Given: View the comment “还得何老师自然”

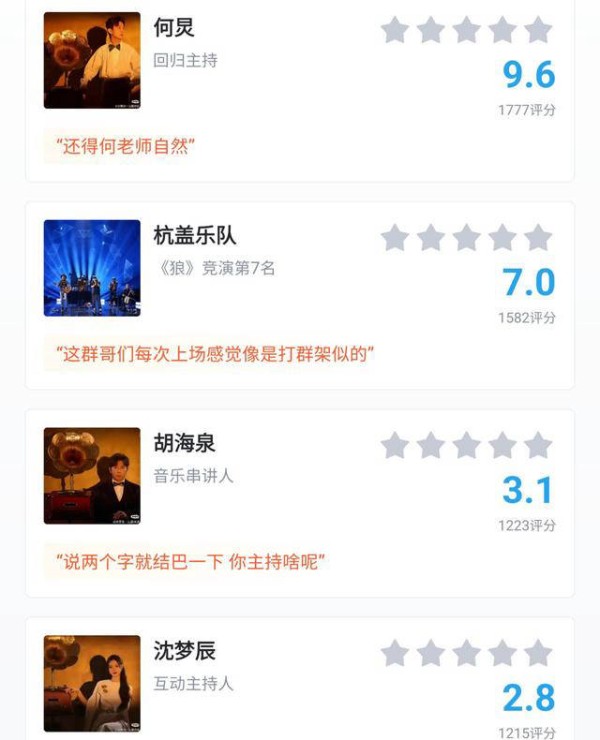Looking at the screenshot, I should pos(128,146).
